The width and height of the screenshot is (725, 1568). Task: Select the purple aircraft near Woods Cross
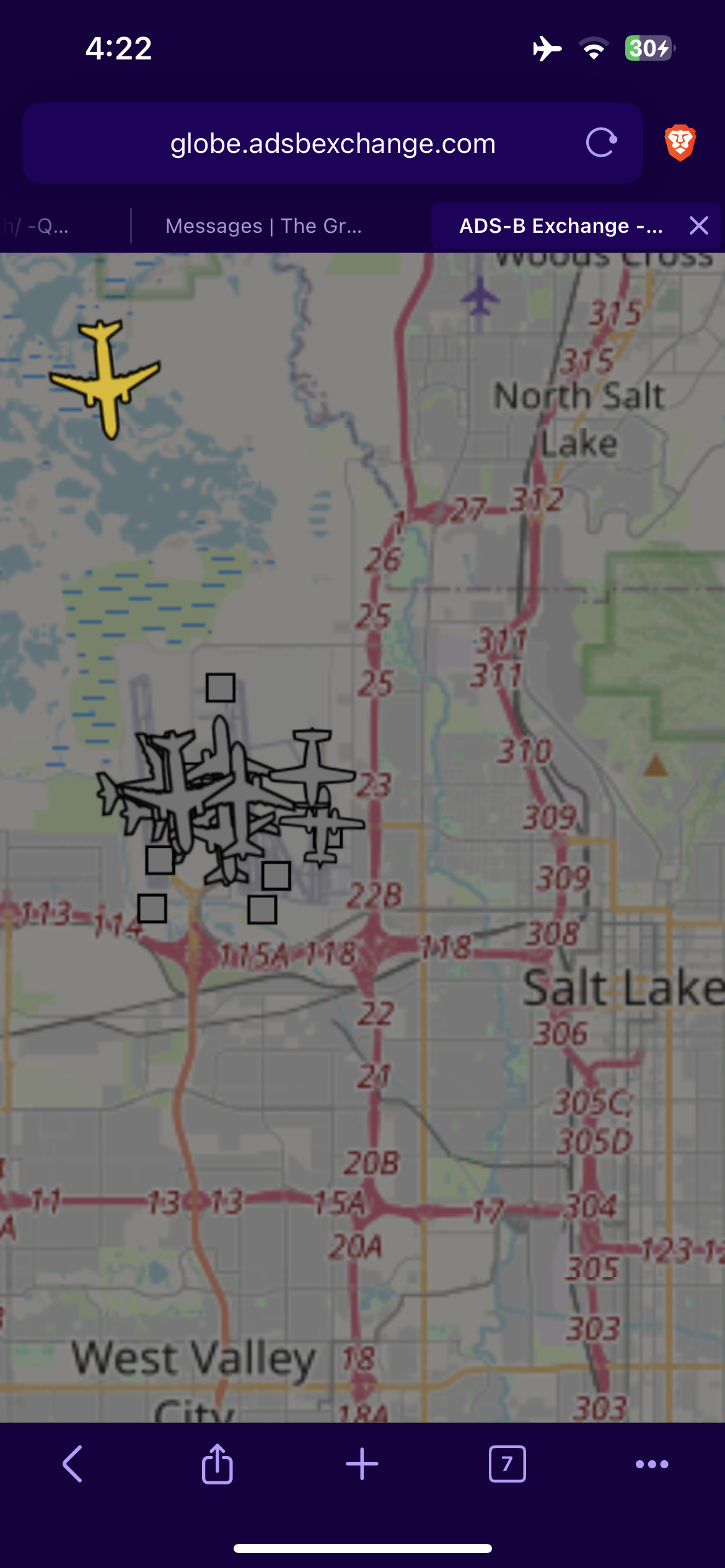coord(480,295)
